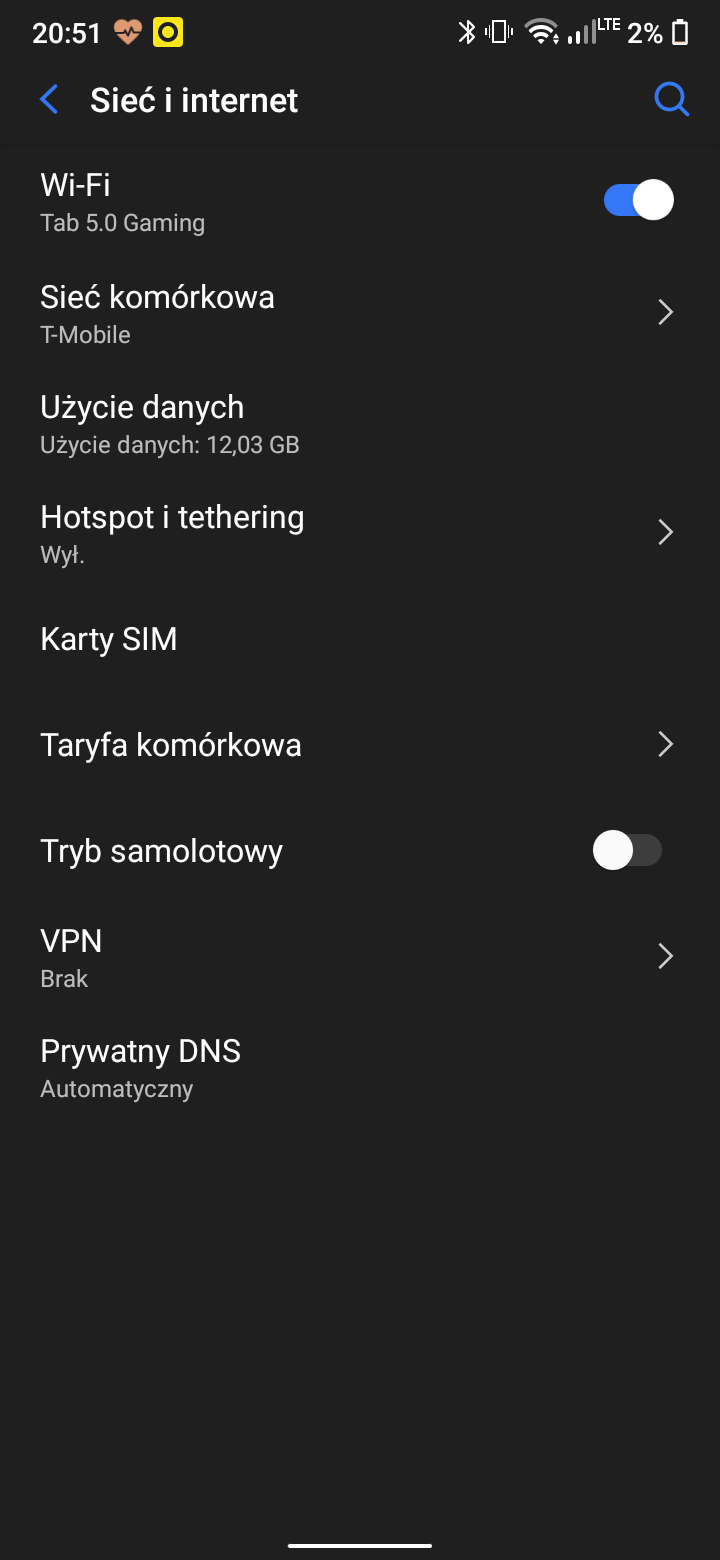Go back from Sieć i internet

49,100
